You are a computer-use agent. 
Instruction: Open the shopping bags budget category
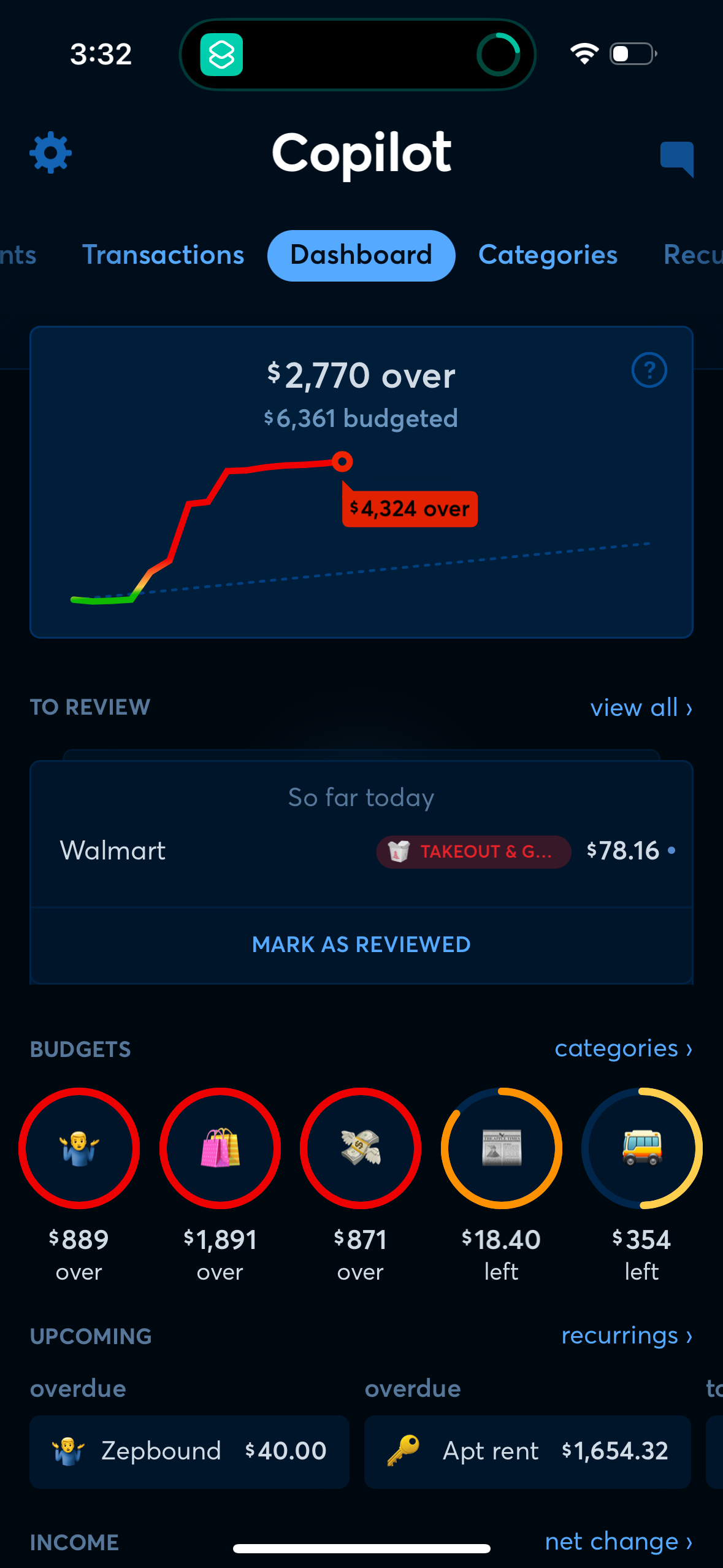click(x=220, y=1148)
